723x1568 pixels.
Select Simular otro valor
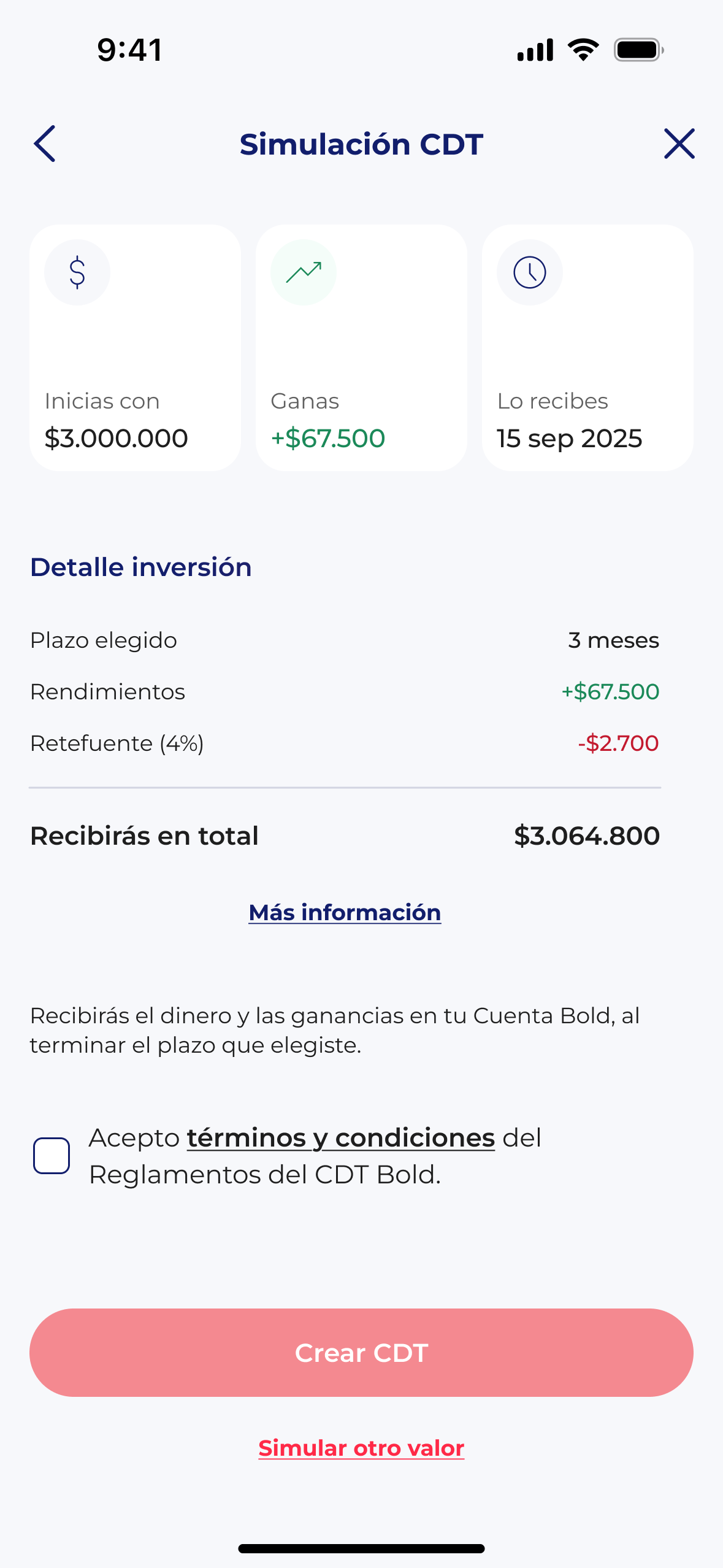(x=361, y=1448)
